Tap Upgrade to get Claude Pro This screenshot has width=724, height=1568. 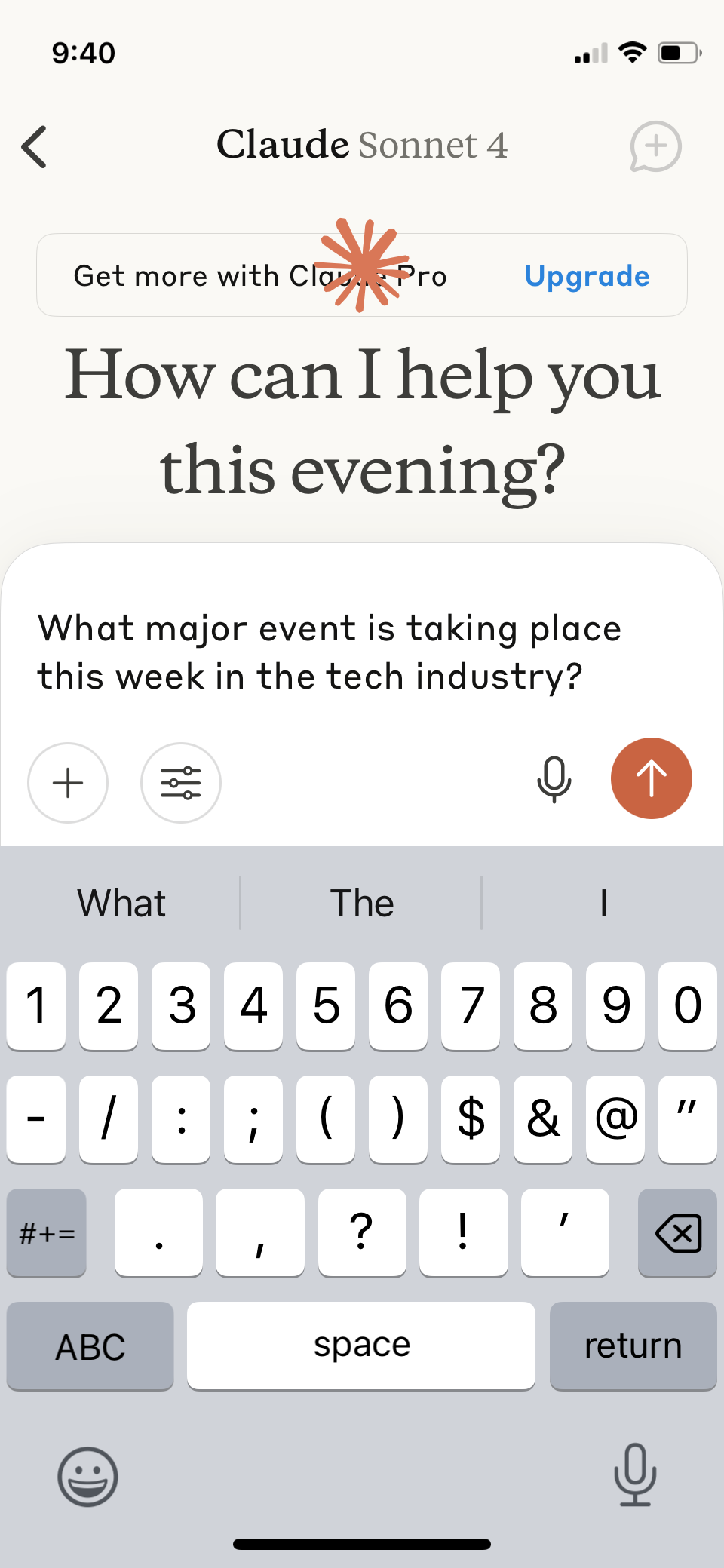pyautogui.click(x=587, y=276)
